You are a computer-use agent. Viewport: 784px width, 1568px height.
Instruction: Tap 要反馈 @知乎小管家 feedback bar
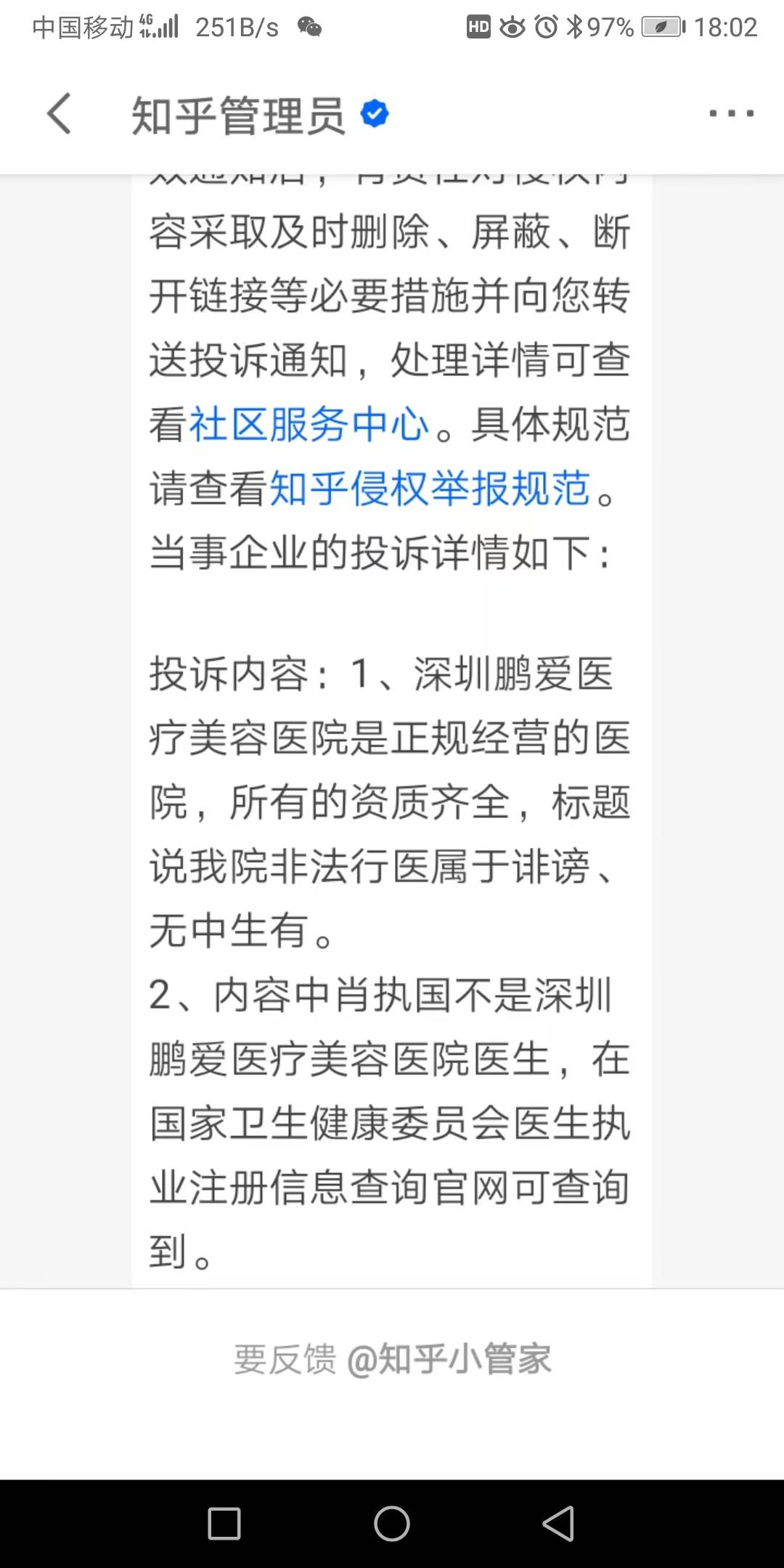click(x=392, y=1359)
